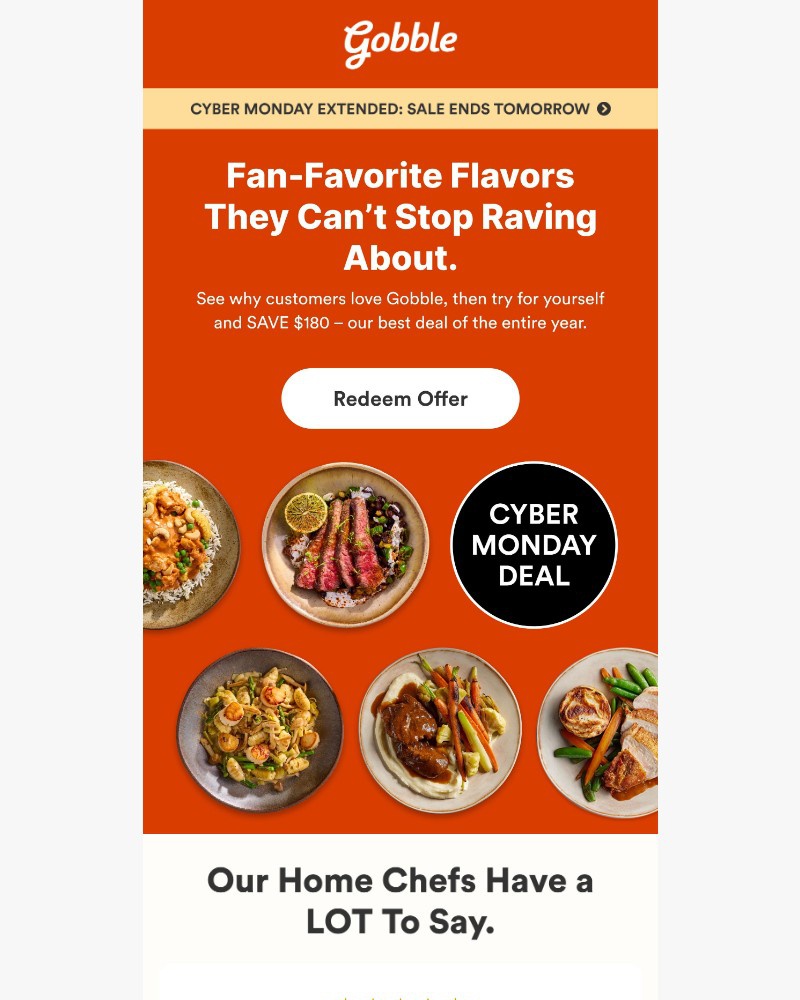The height and width of the screenshot is (1000, 800).
Task: Click the Gobble logo
Action: coord(400,42)
